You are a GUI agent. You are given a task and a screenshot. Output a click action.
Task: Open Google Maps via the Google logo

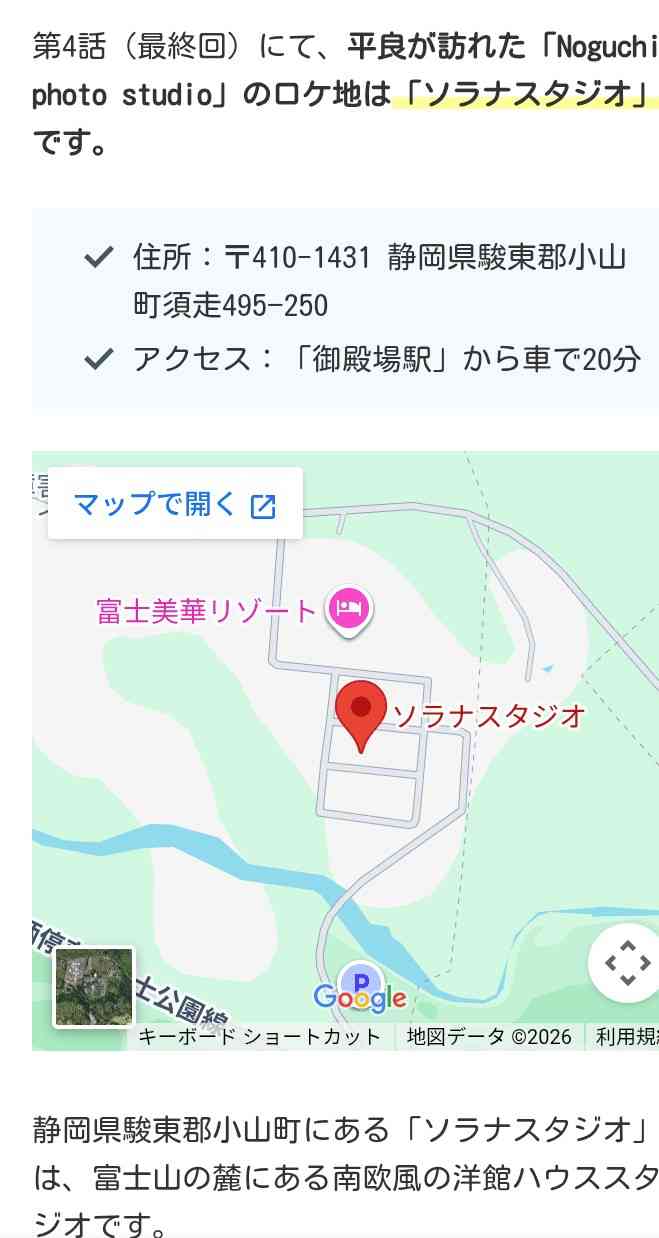click(360, 997)
